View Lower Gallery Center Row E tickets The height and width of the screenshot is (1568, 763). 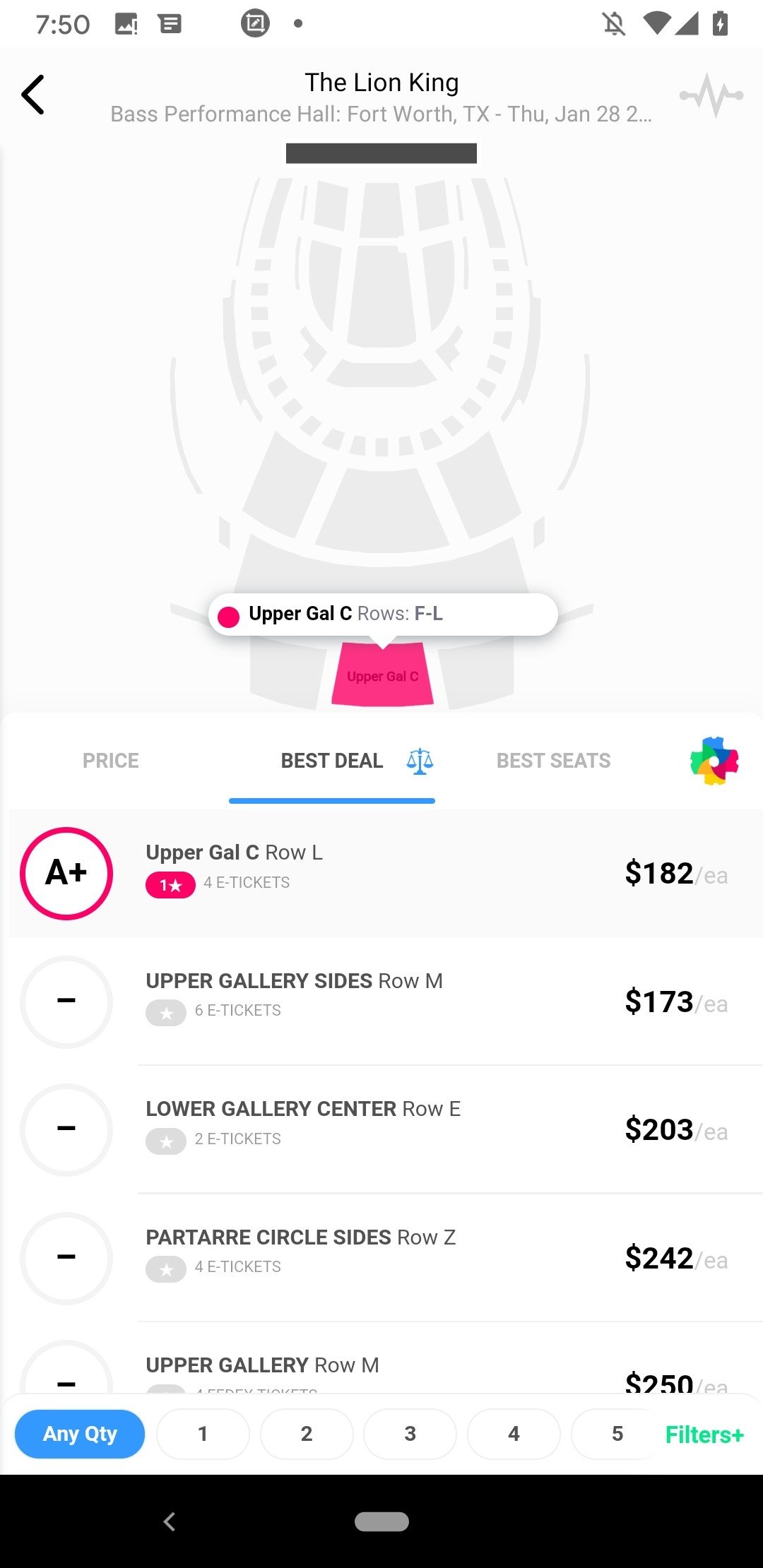pyautogui.click(x=386, y=1129)
